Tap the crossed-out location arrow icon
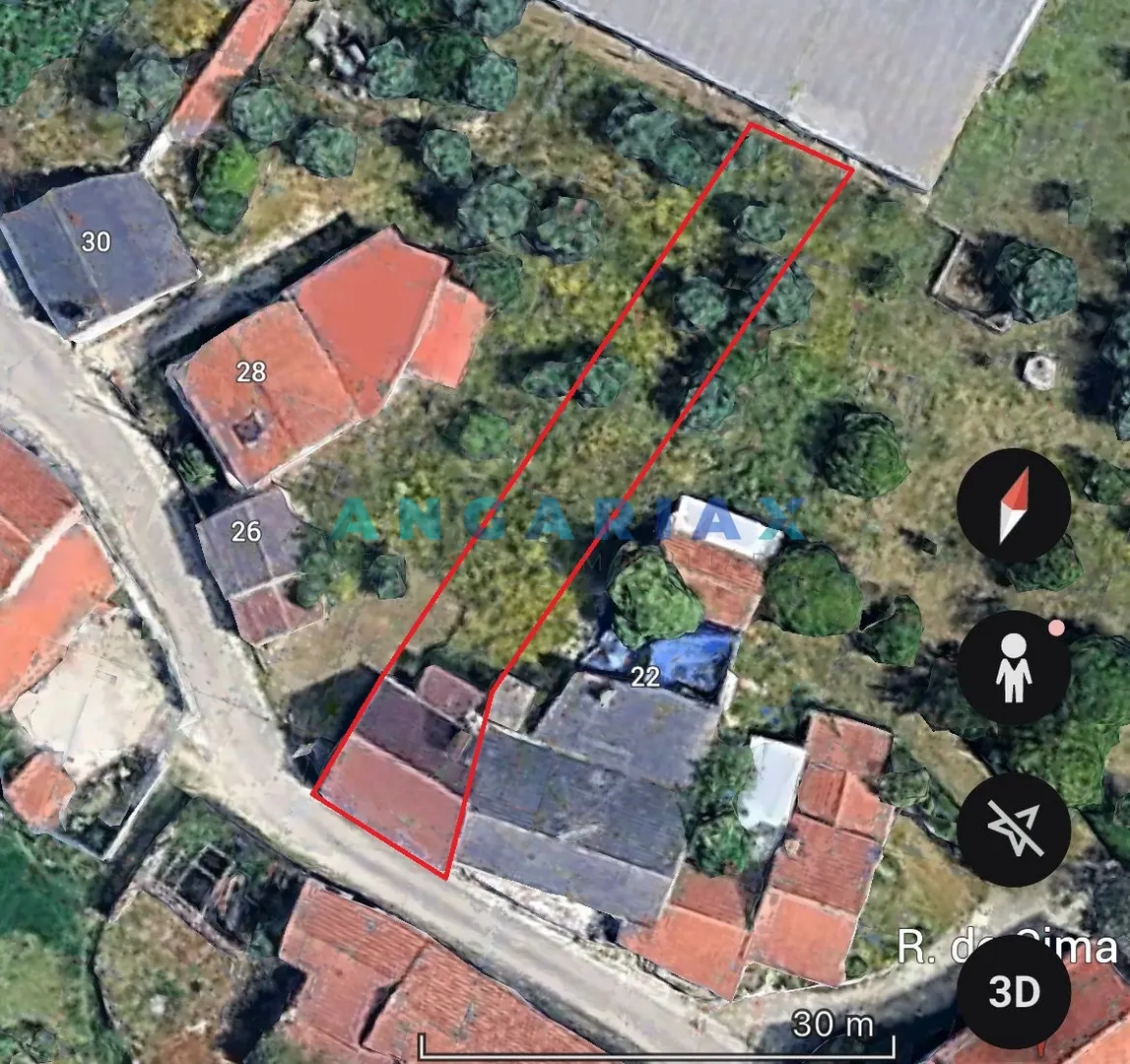Image resolution: width=1130 pixels, height=1064 pixels. pyautogui.click(x=1014, y=829)
